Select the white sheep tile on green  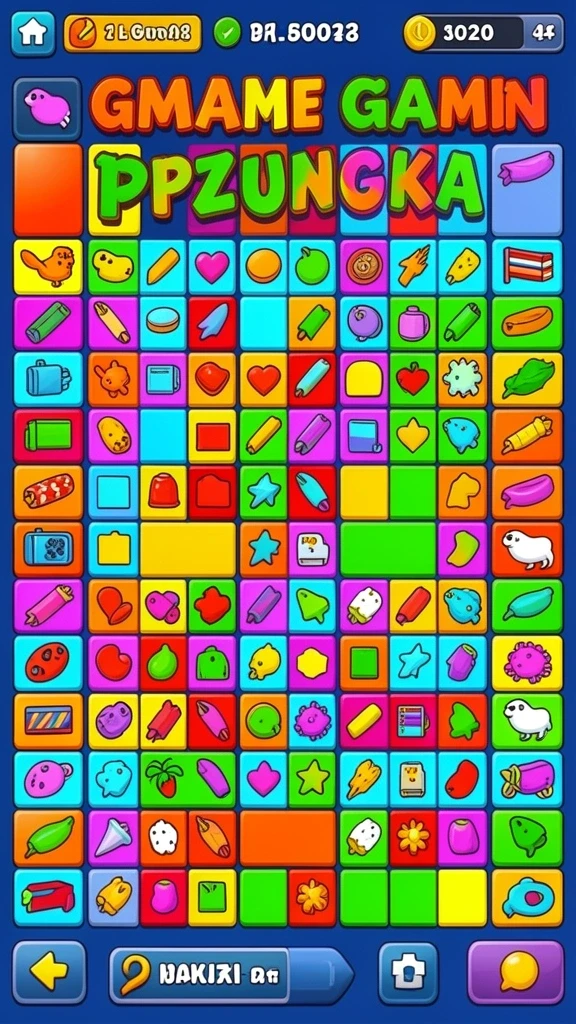527,720
